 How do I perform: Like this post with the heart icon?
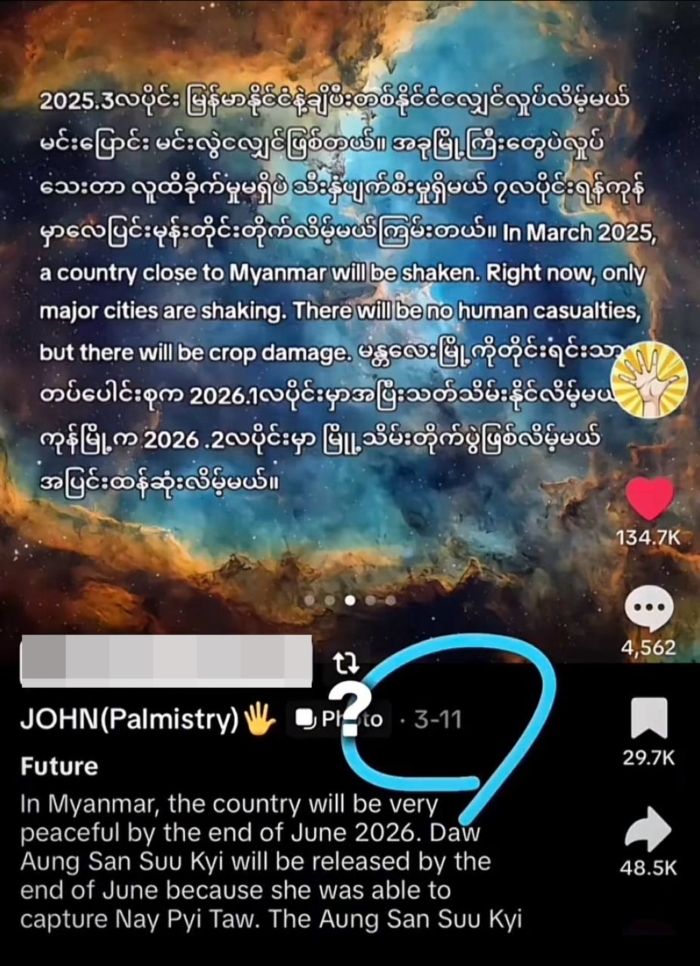(x=649, y=499)
